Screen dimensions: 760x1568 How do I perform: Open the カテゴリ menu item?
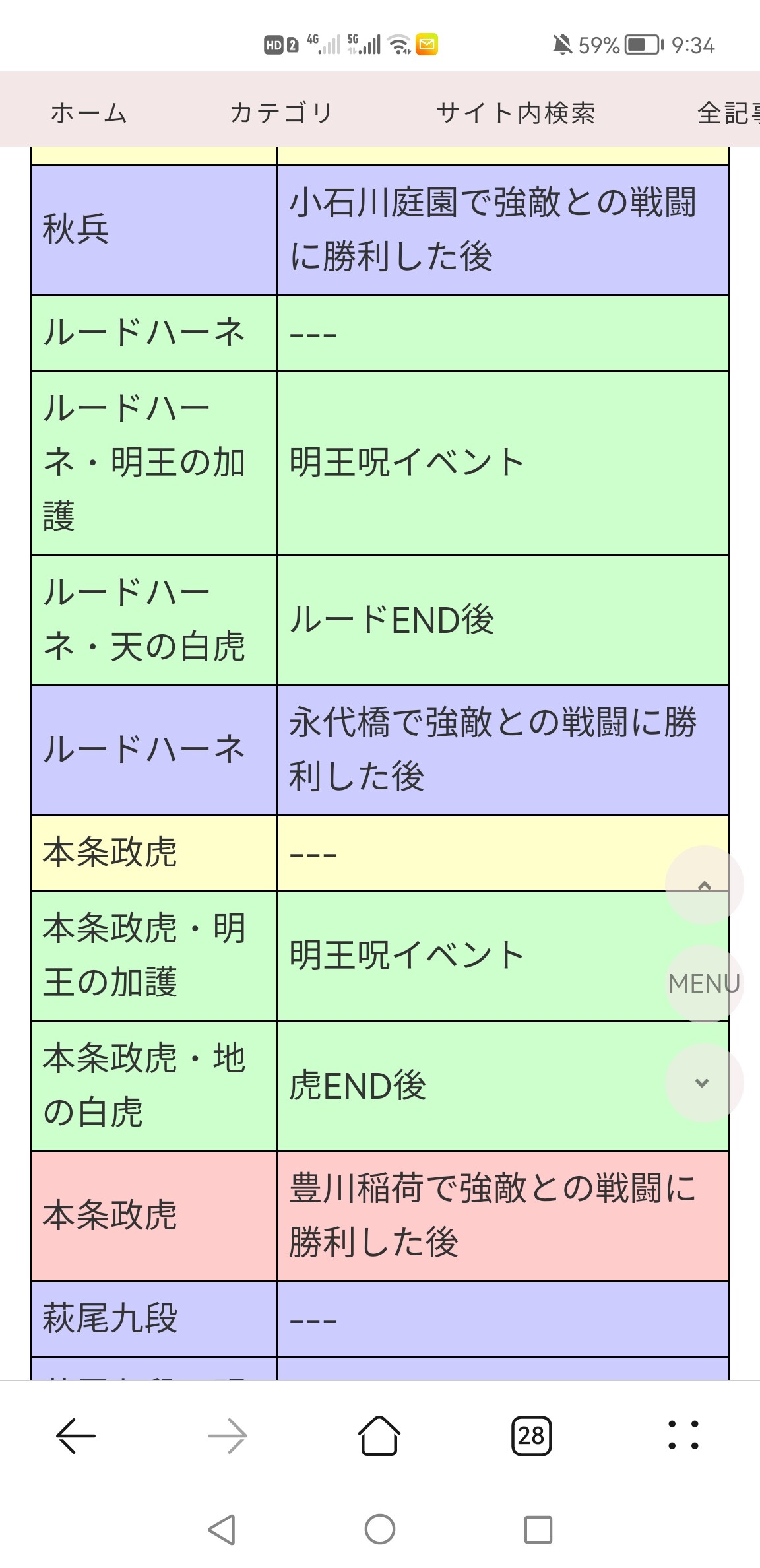[x=282, y=113]
